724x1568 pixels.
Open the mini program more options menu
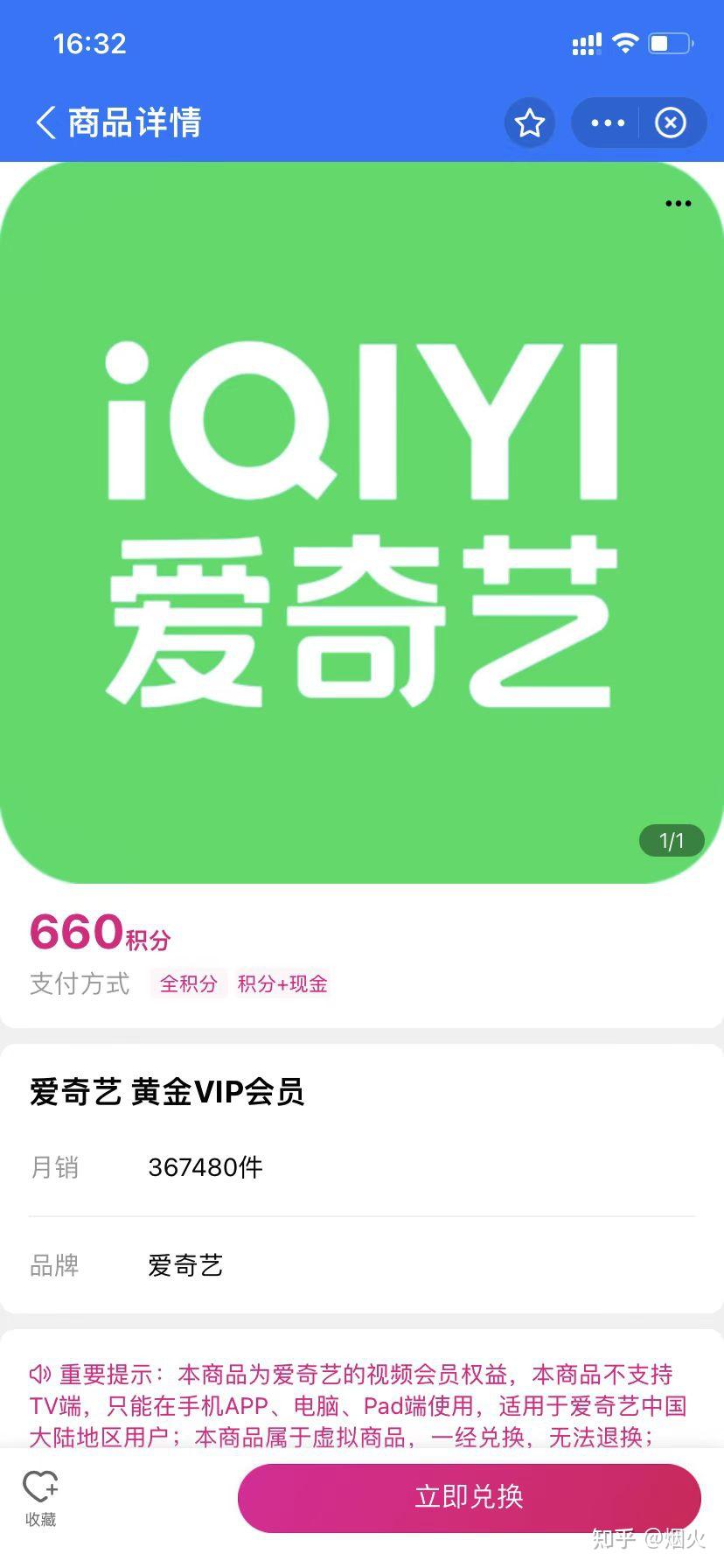point(608,123)
